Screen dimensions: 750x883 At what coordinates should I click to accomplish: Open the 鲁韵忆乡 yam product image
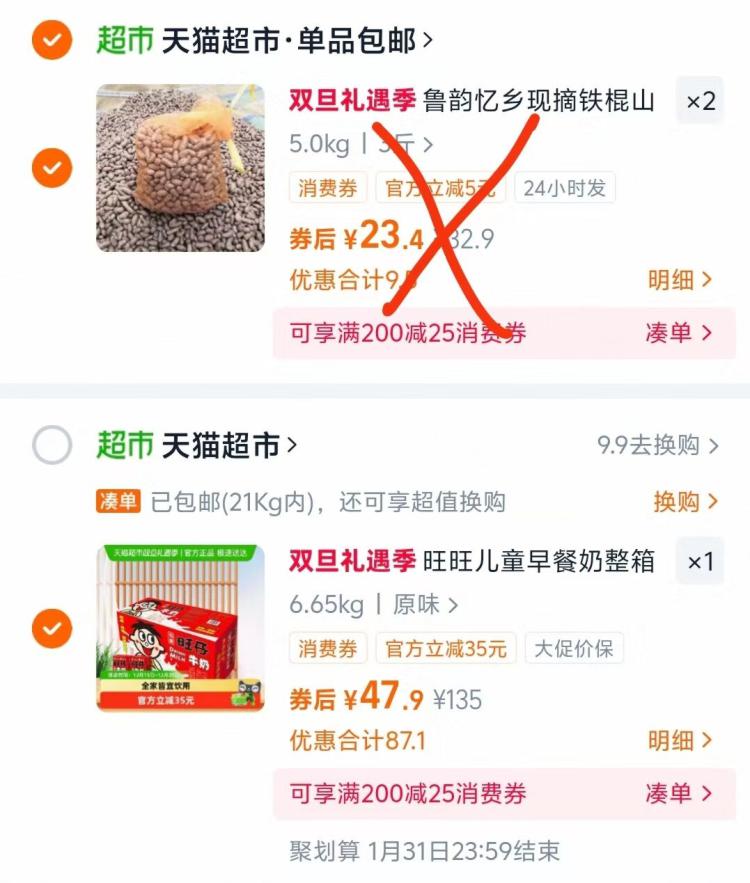point(180,168)
